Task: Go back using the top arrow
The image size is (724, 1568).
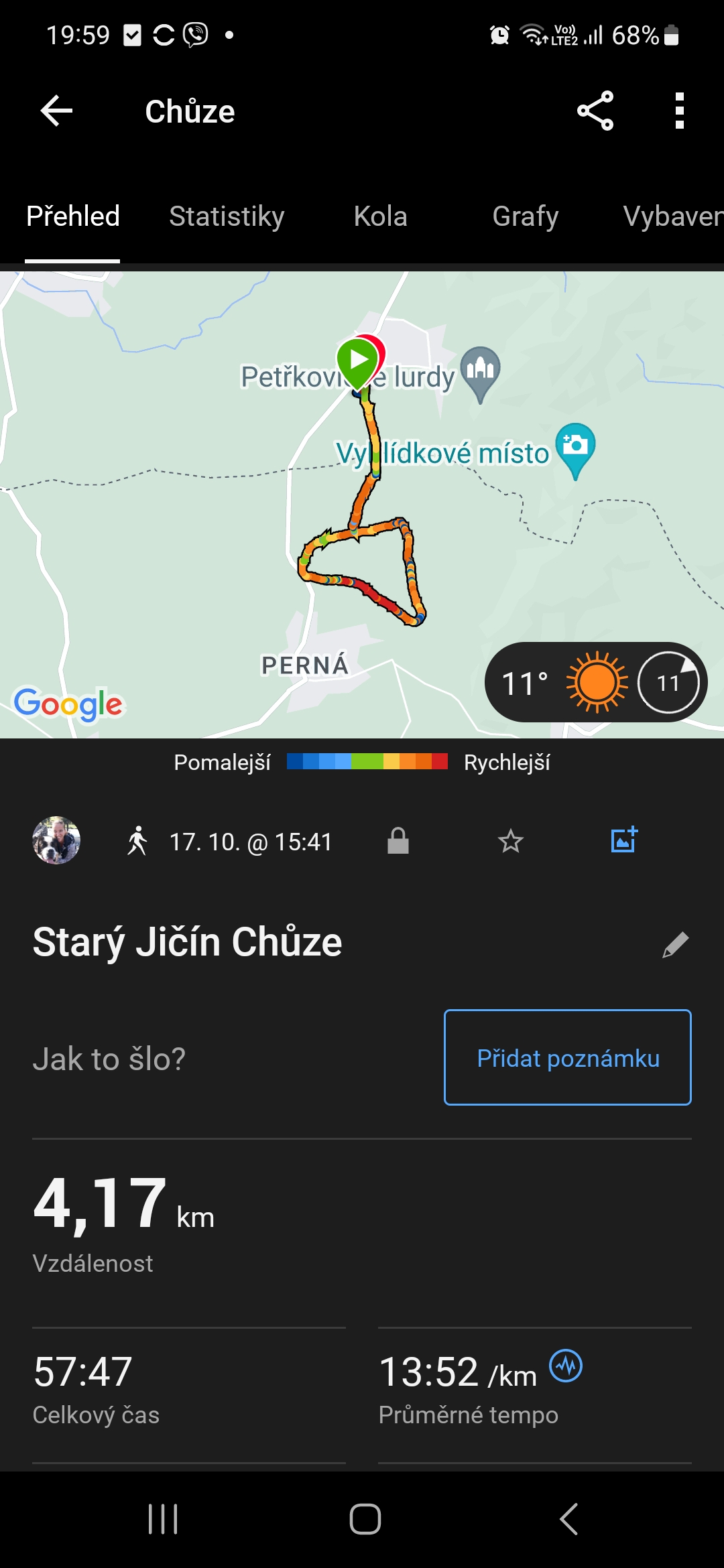Action: tap(56, 111)
